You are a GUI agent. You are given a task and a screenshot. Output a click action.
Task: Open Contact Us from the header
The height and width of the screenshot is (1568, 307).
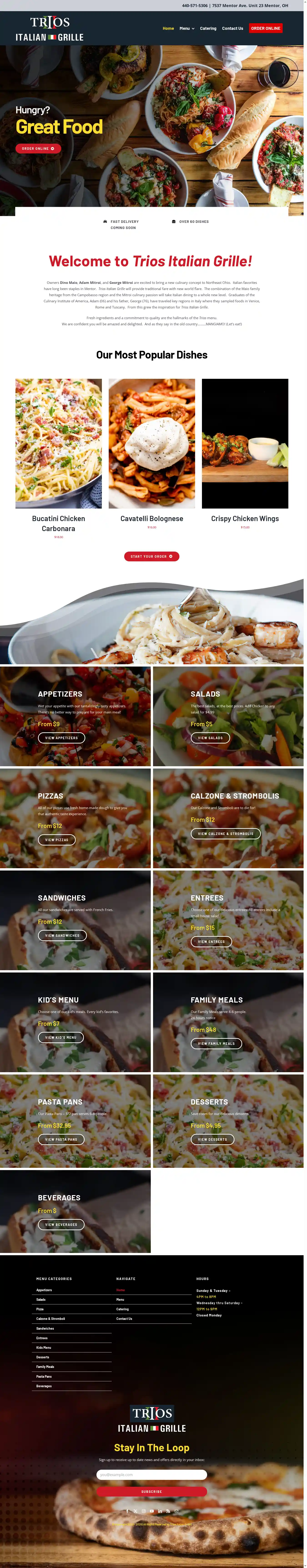232,28
